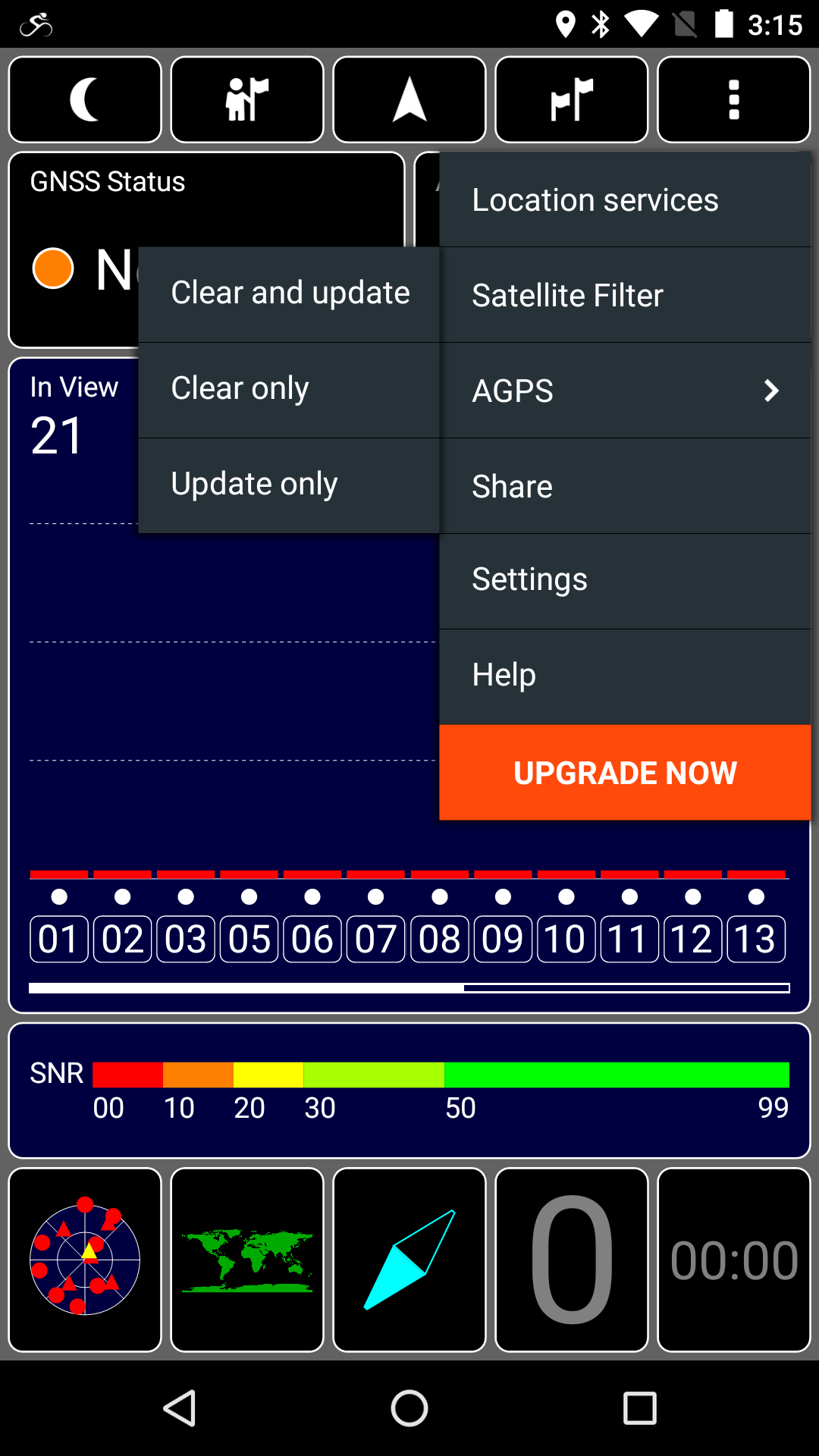Open Location services
This screenshot has height=1456, width=819.
(625, 199)
